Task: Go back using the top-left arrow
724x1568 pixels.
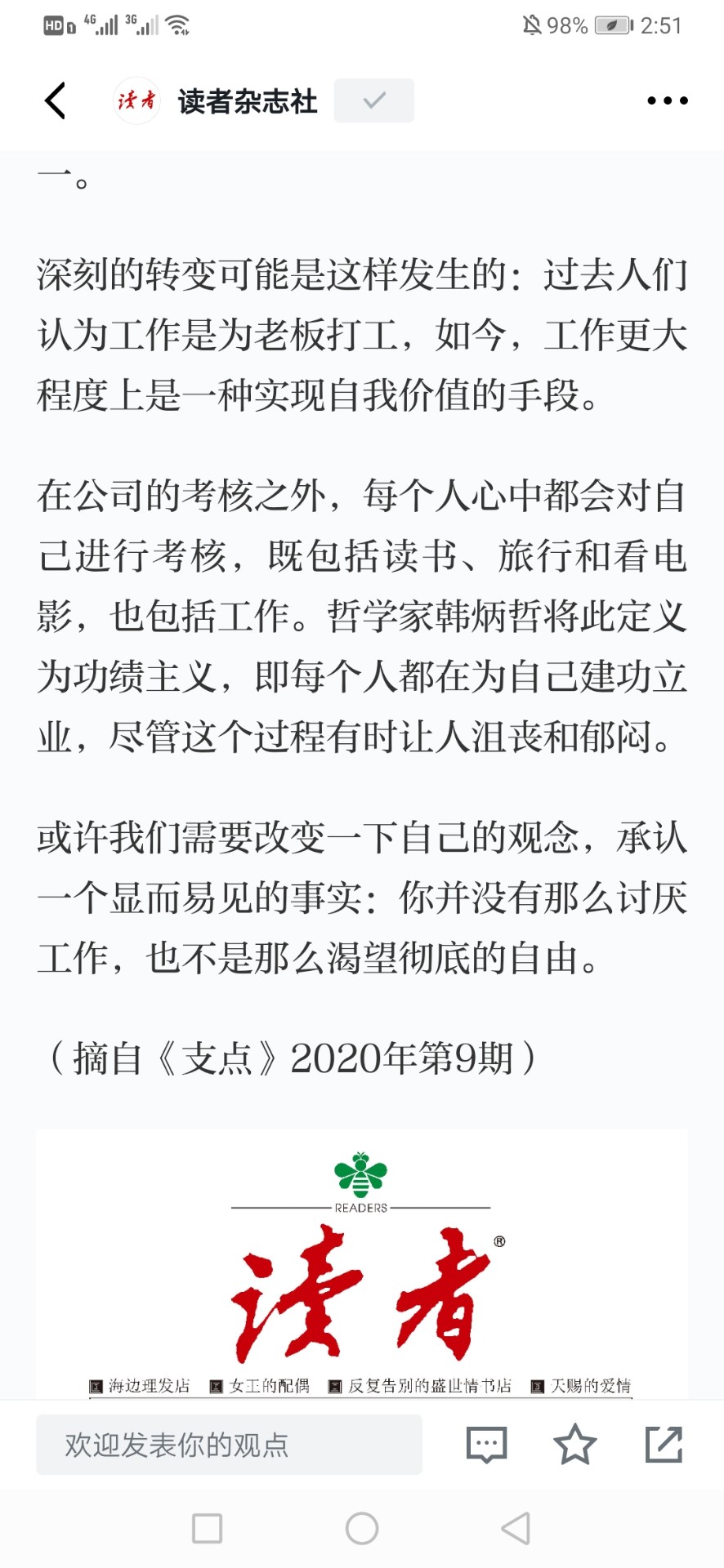Action: (55, 101)
